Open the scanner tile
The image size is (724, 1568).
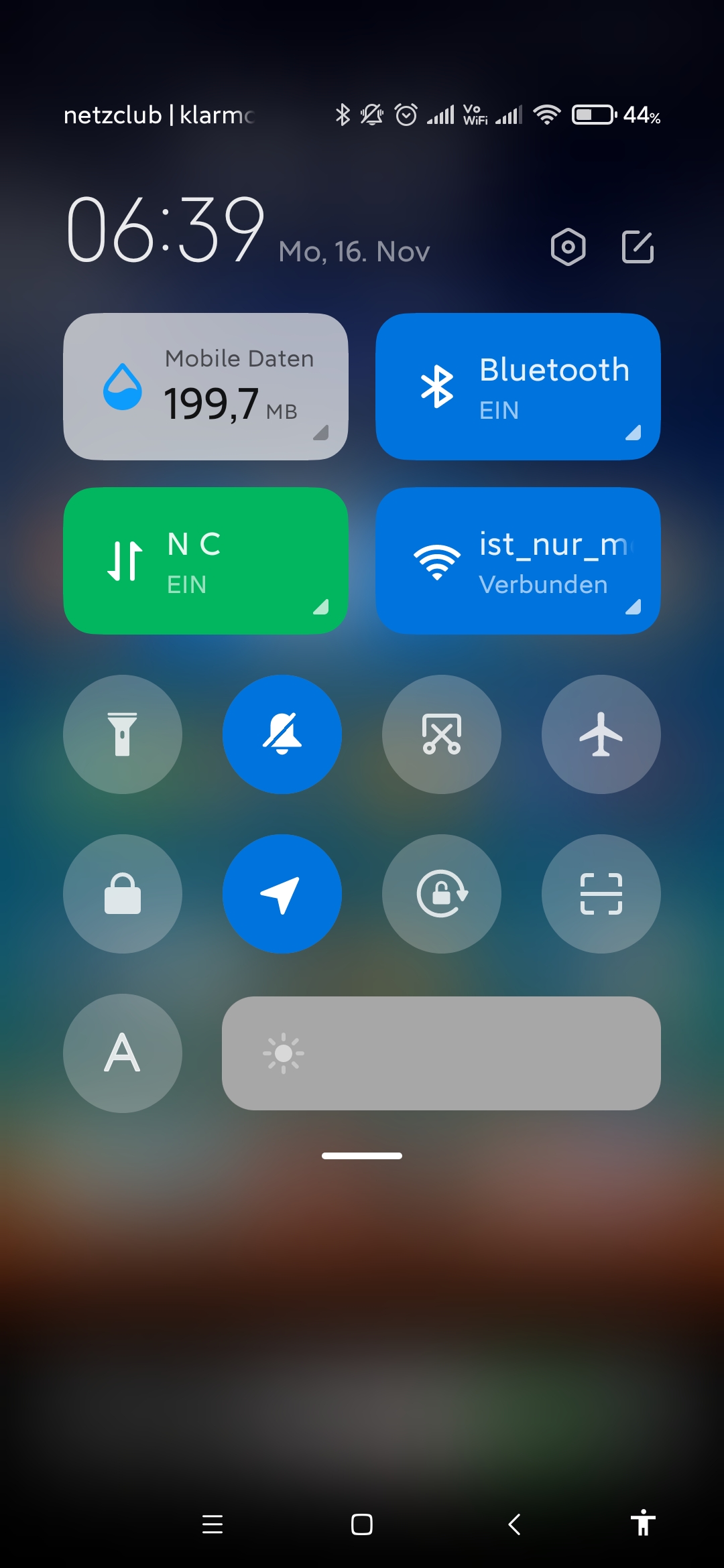tap(601, 894)
